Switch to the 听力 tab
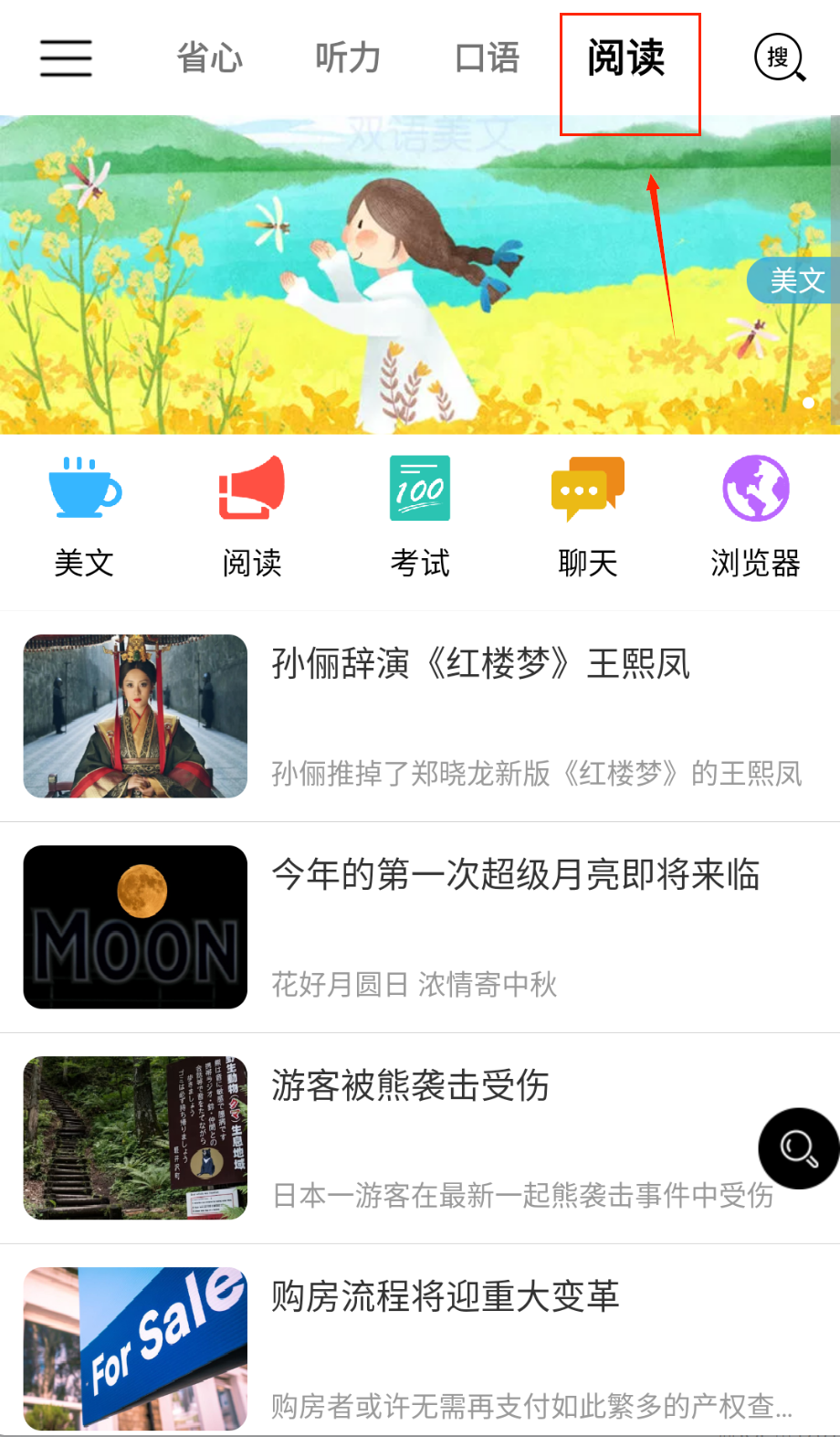This screenshot has width=840, height=1437. pos(348,58)
